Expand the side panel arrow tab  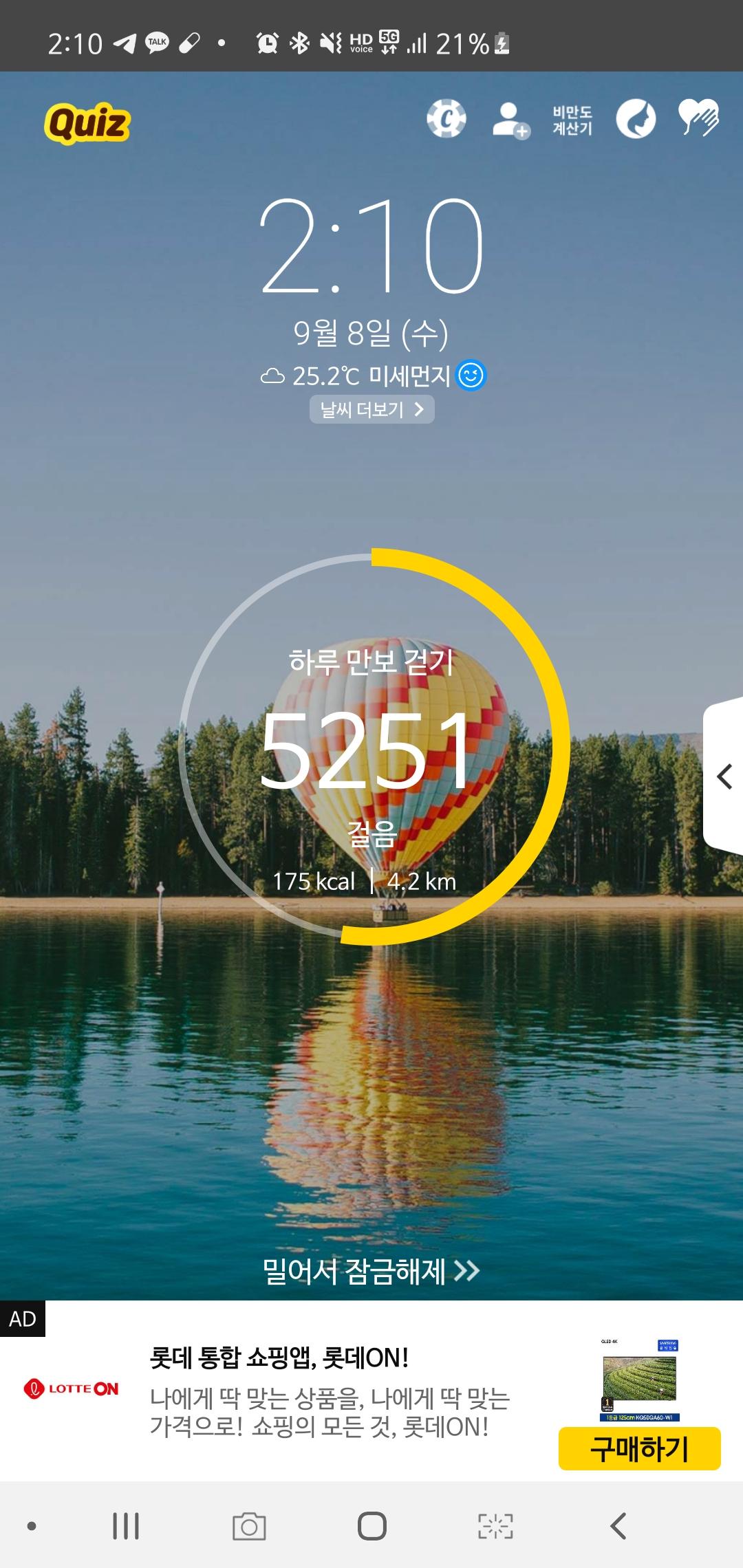pyautogui.click(x=724, y=777)
